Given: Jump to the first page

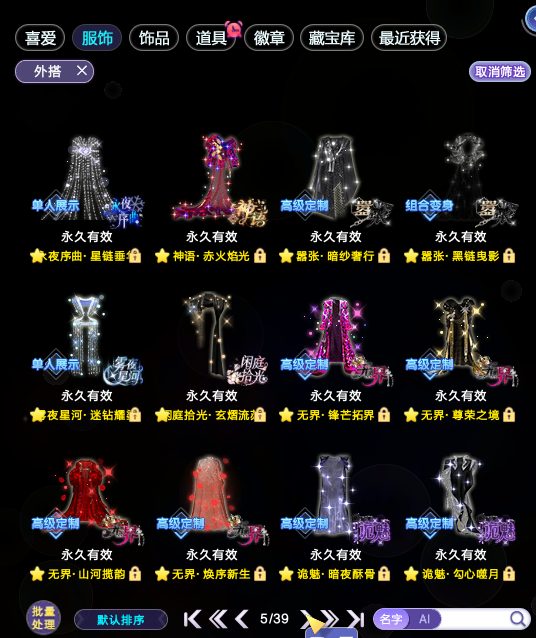Looking at the screenshot, I should click(192, 619).
